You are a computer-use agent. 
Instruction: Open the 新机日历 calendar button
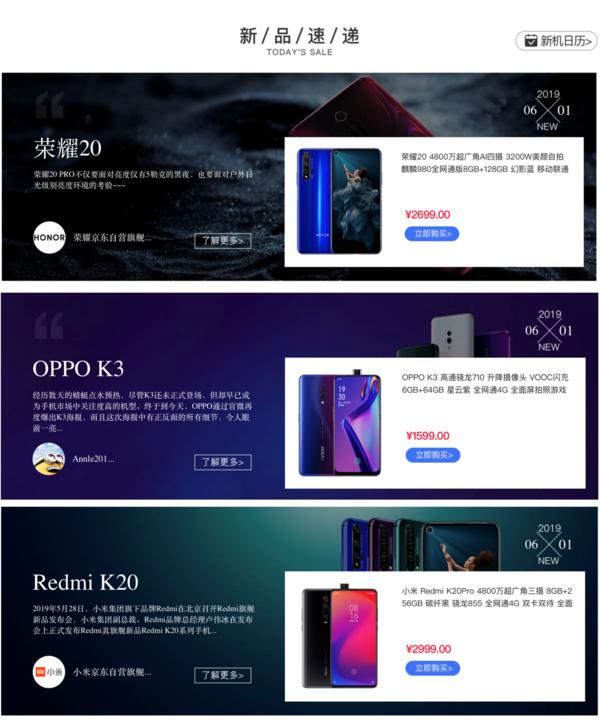click(x=556, y=41)
